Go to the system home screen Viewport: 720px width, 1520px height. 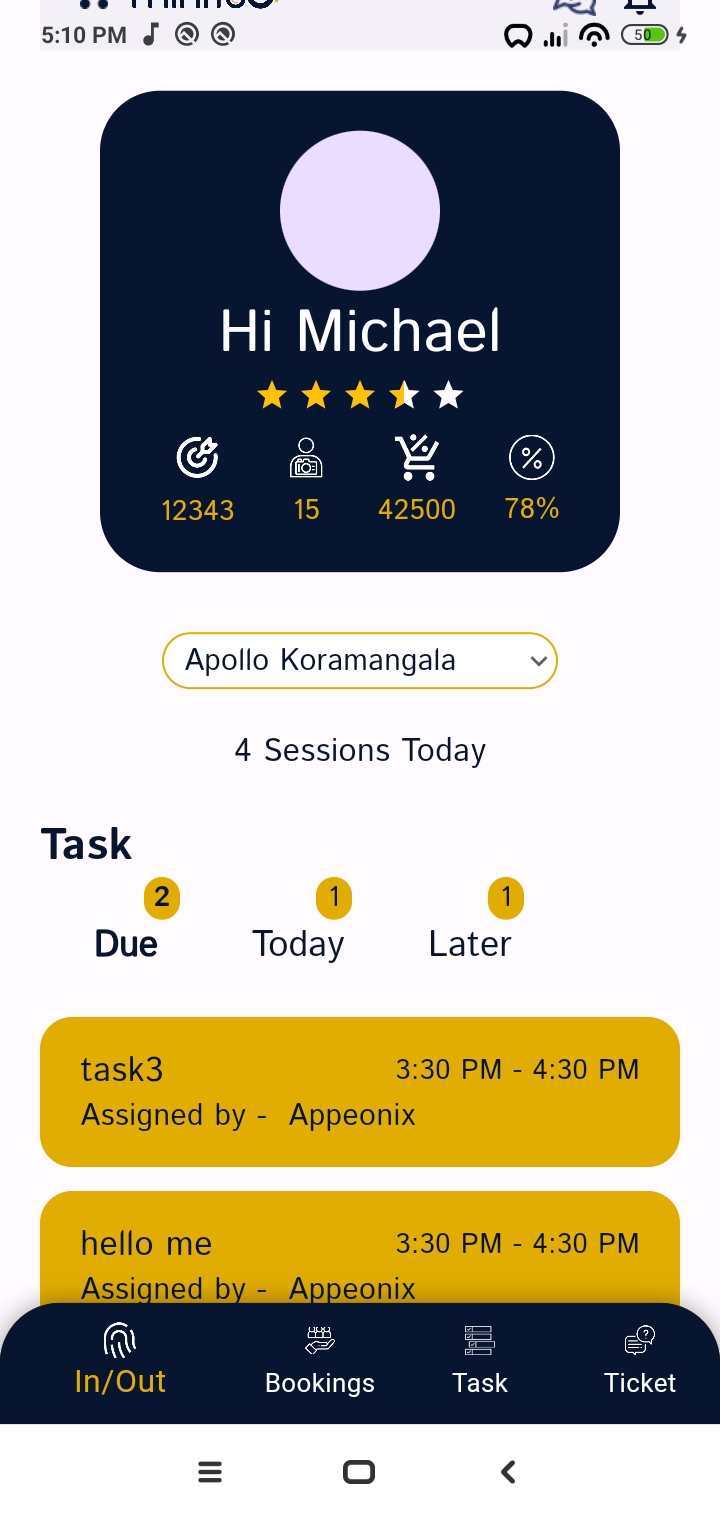click(x=359, y=1472)
